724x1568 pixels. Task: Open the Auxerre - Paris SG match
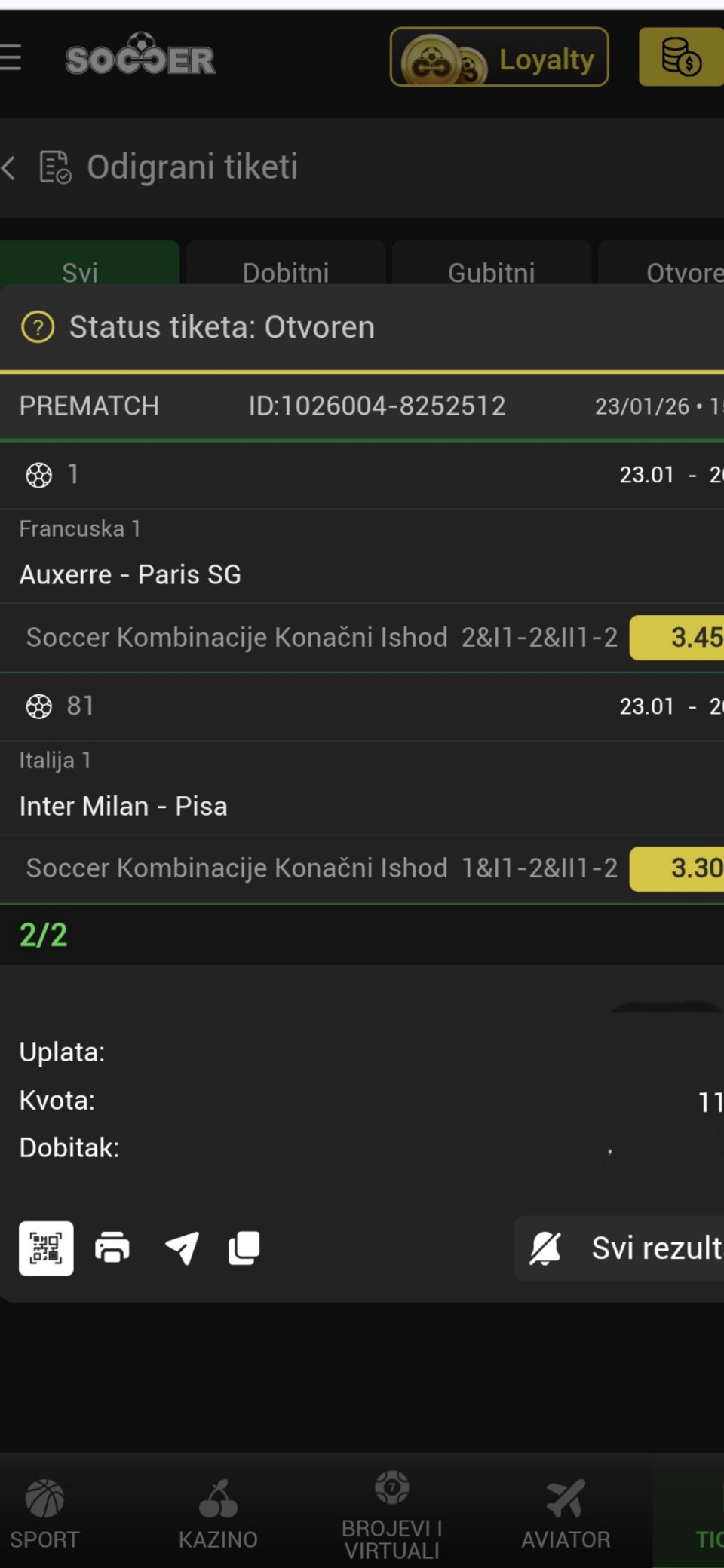coord(130,575)
